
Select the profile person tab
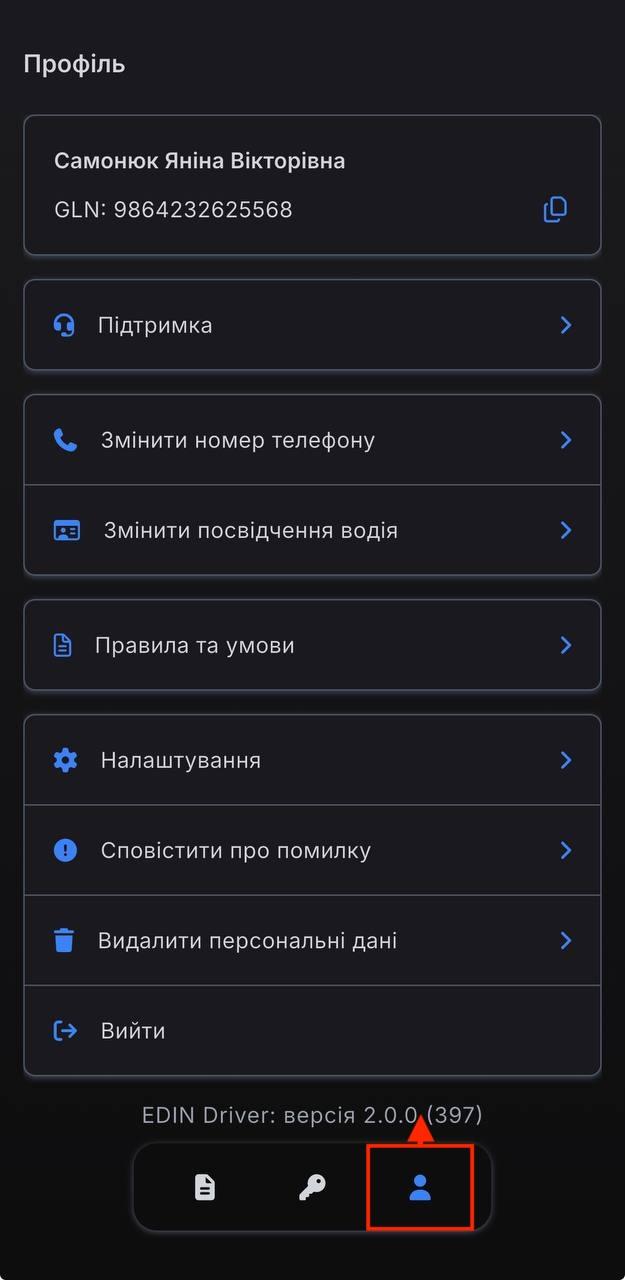pos(420,1188)
